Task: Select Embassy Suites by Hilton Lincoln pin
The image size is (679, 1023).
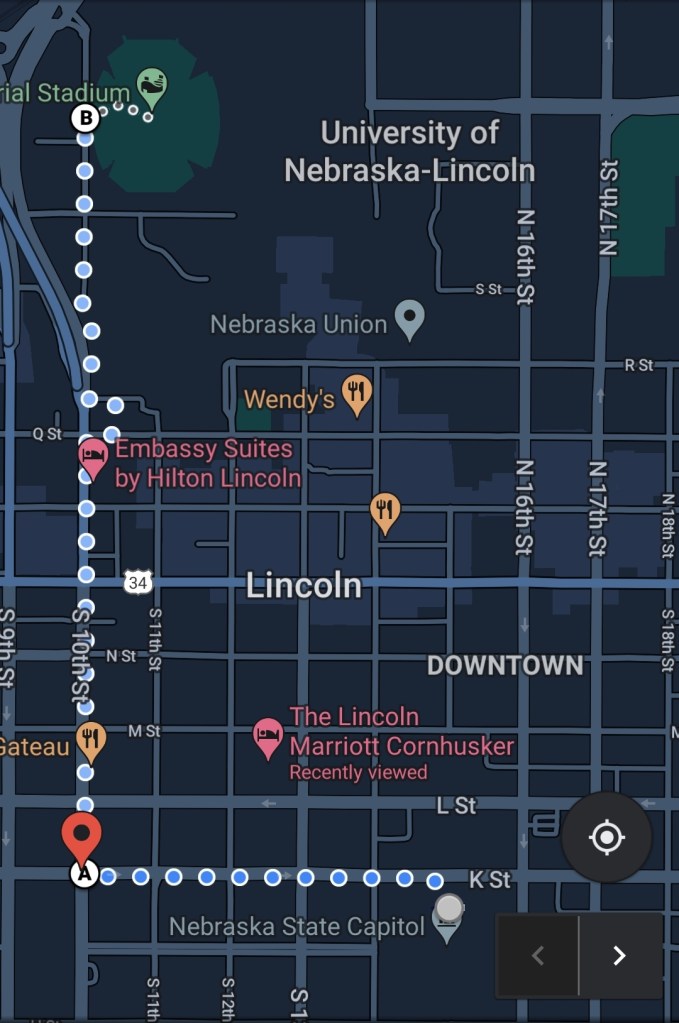Action: click(93, 457)
